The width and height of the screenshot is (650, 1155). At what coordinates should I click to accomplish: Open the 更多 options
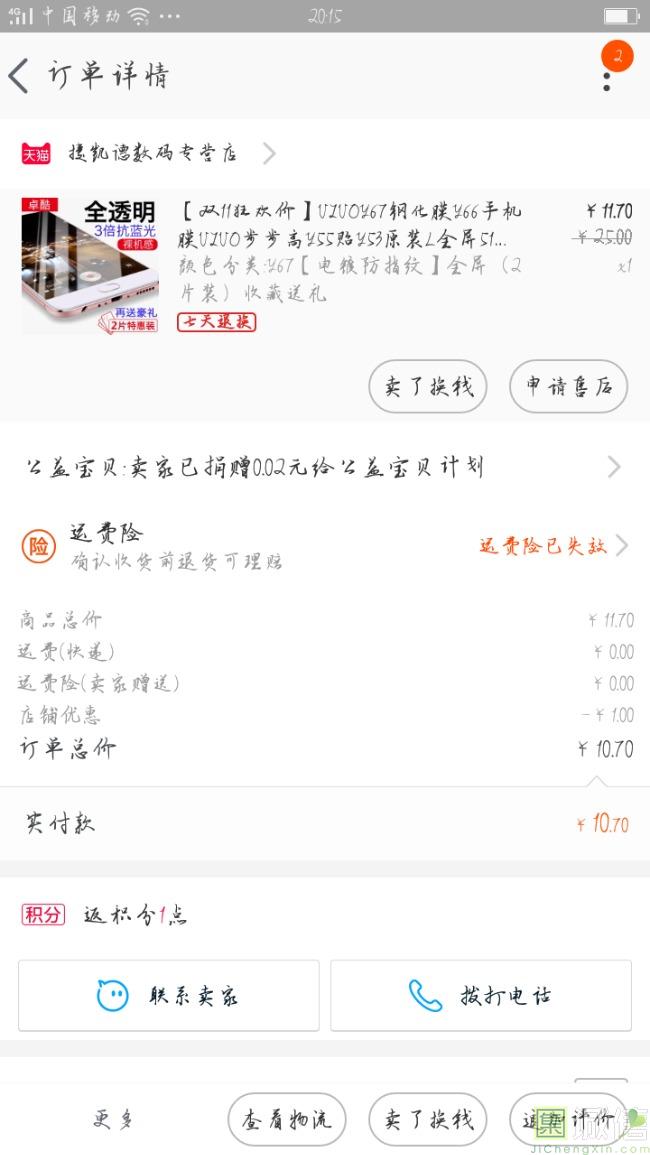tap(114, 1119)
